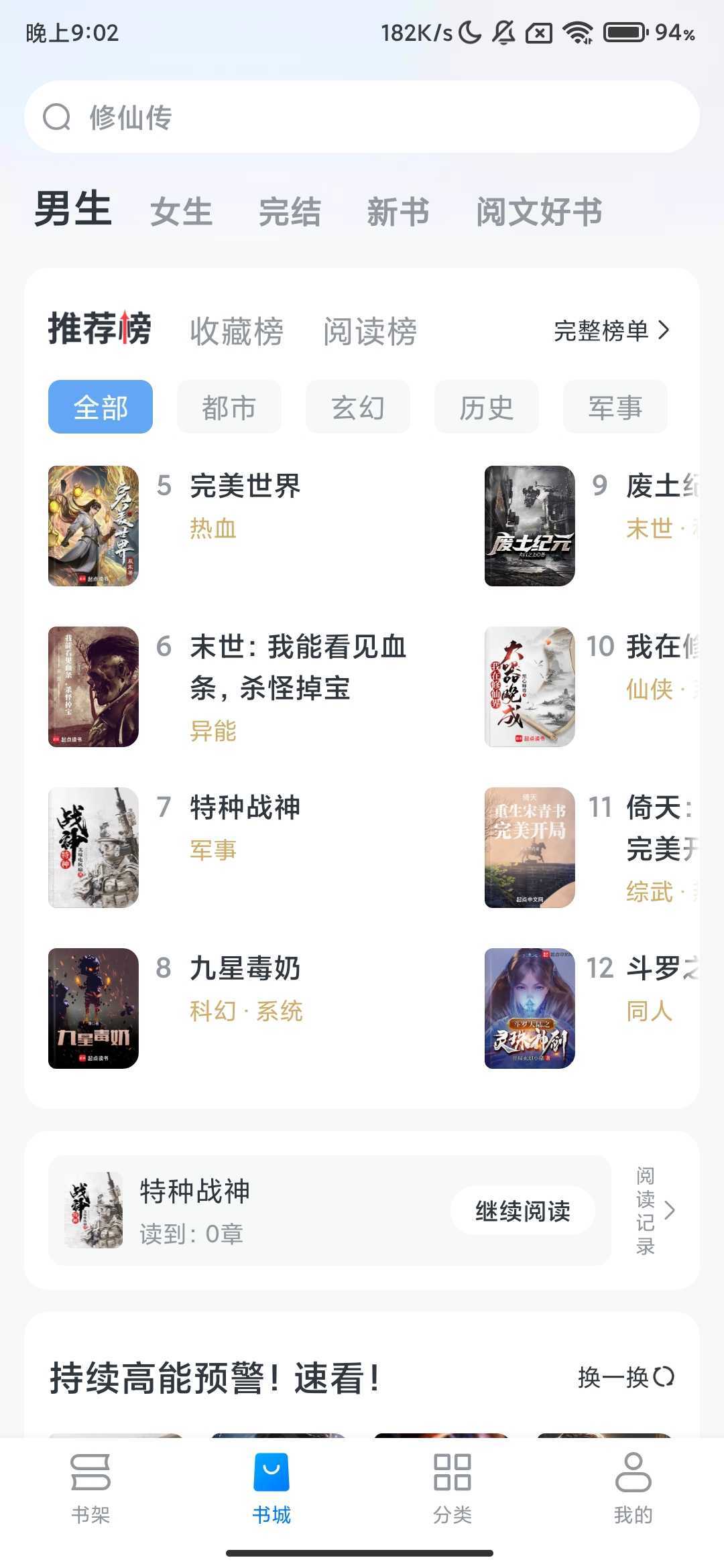The width and height of the screenshot is (724, 1568).
Task: Open the 完整榜单 full ranking list
Action: click(611, 330)
